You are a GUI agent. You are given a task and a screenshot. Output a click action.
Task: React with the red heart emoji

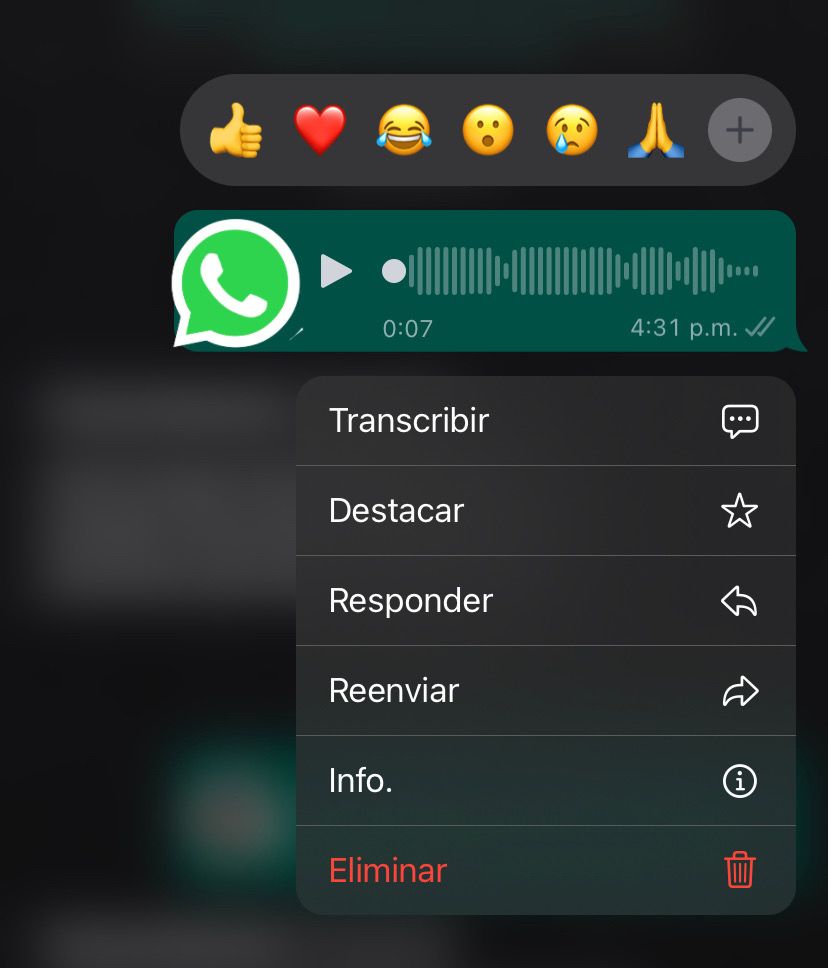pos(320,131)
